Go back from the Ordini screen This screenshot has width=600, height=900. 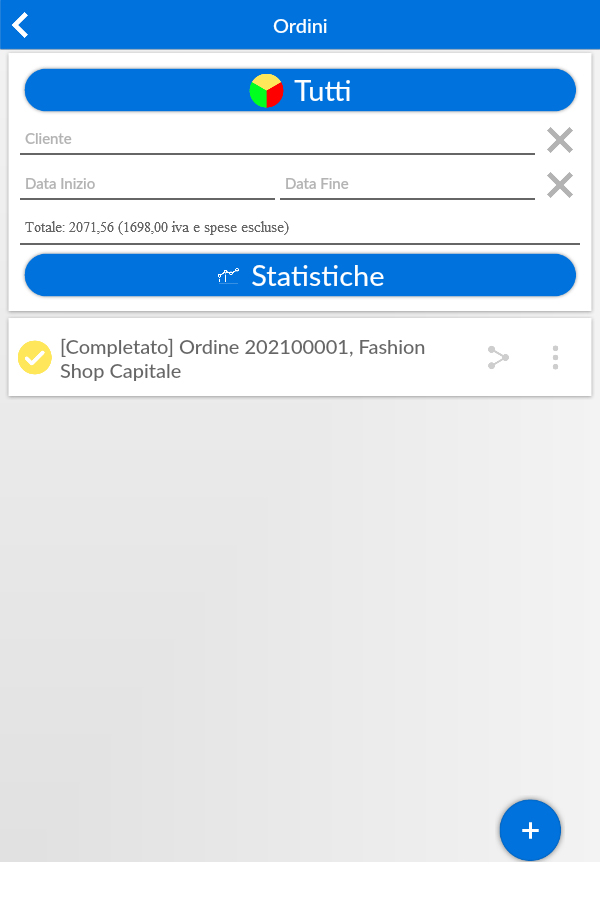pos(20,25)
